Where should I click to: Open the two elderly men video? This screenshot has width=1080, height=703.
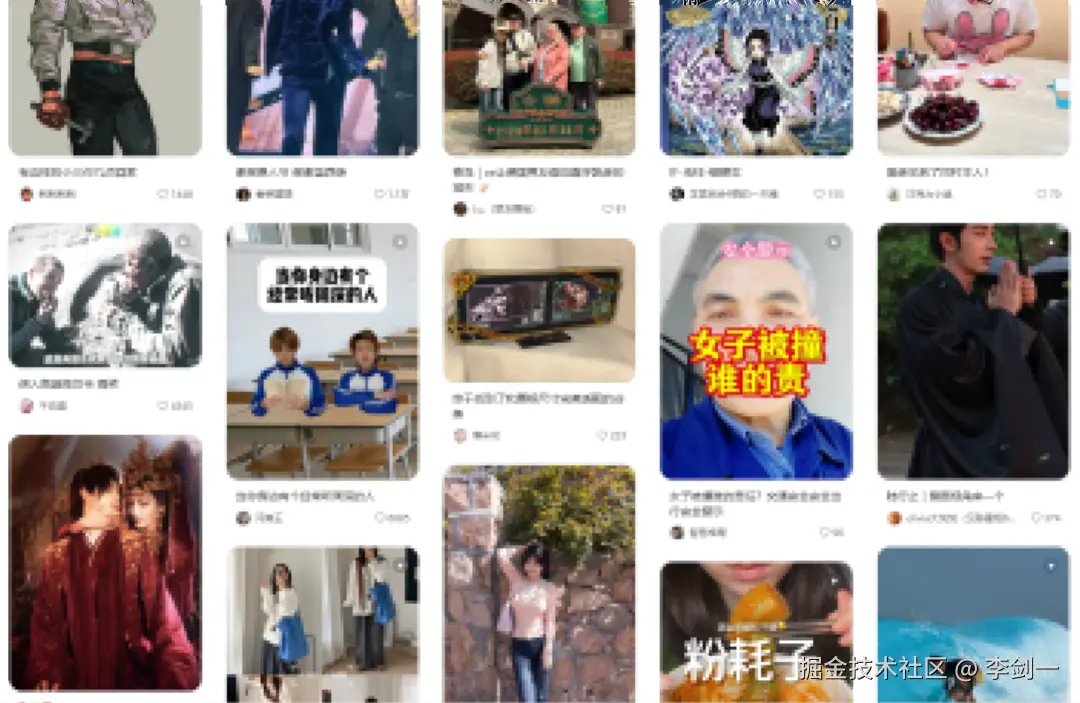105,295
